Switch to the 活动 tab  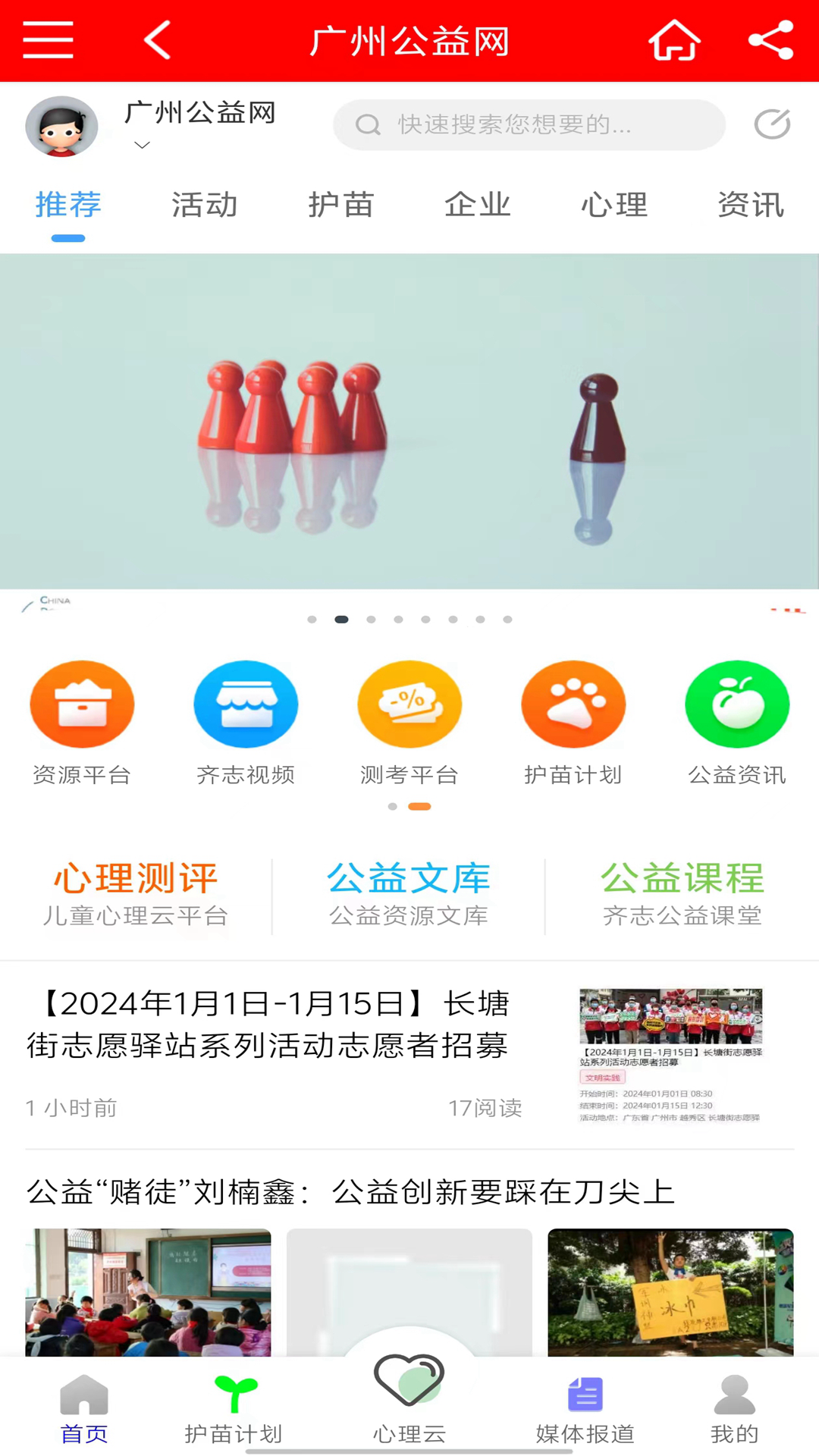[x=204, y=206]
